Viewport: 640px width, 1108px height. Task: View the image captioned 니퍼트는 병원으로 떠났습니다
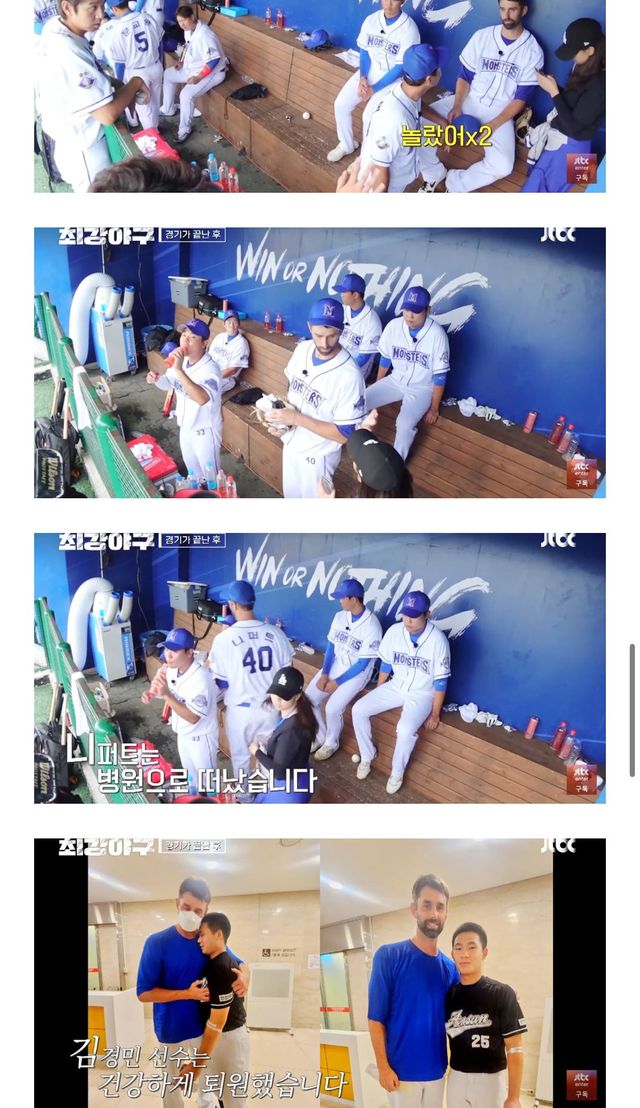[319, 667]
